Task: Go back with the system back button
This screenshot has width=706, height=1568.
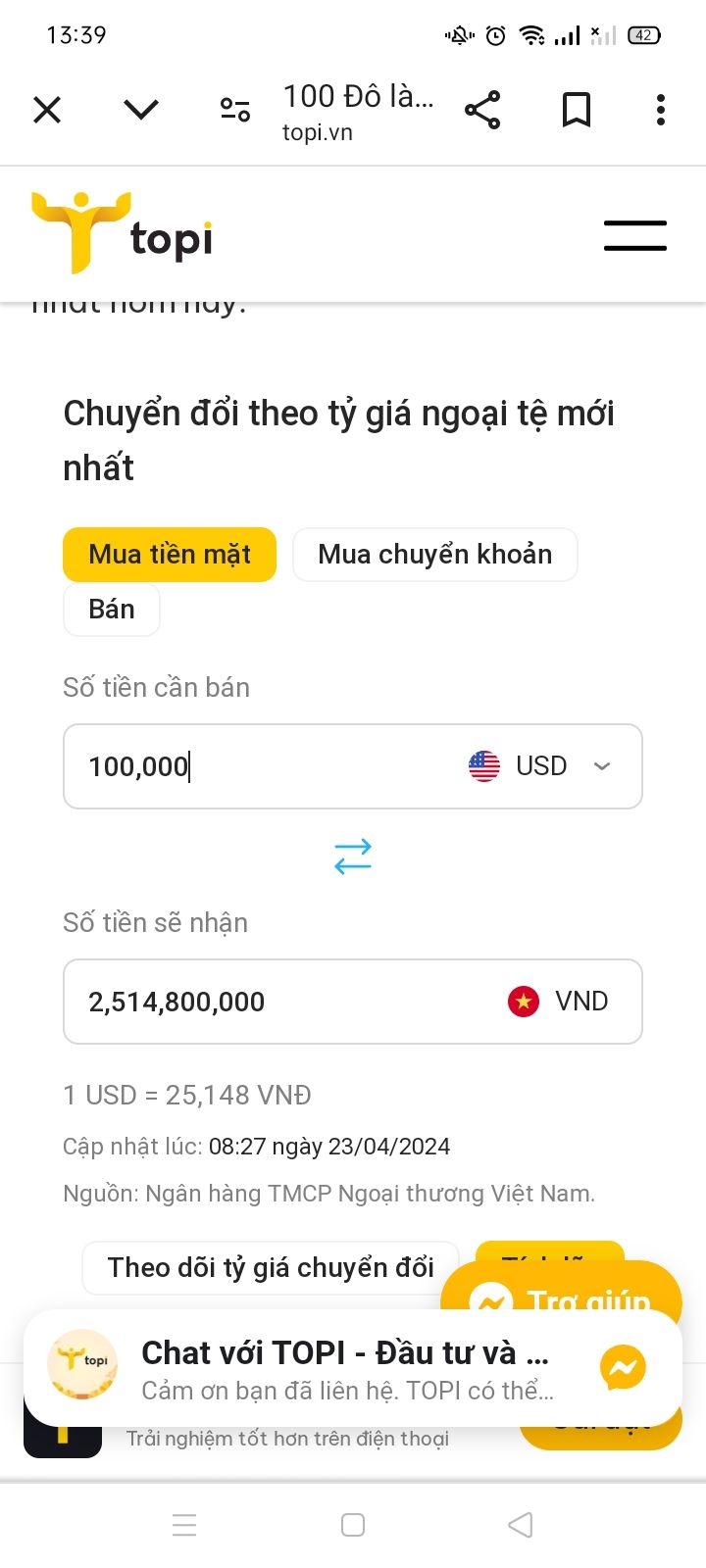Action: point(521,1525)
